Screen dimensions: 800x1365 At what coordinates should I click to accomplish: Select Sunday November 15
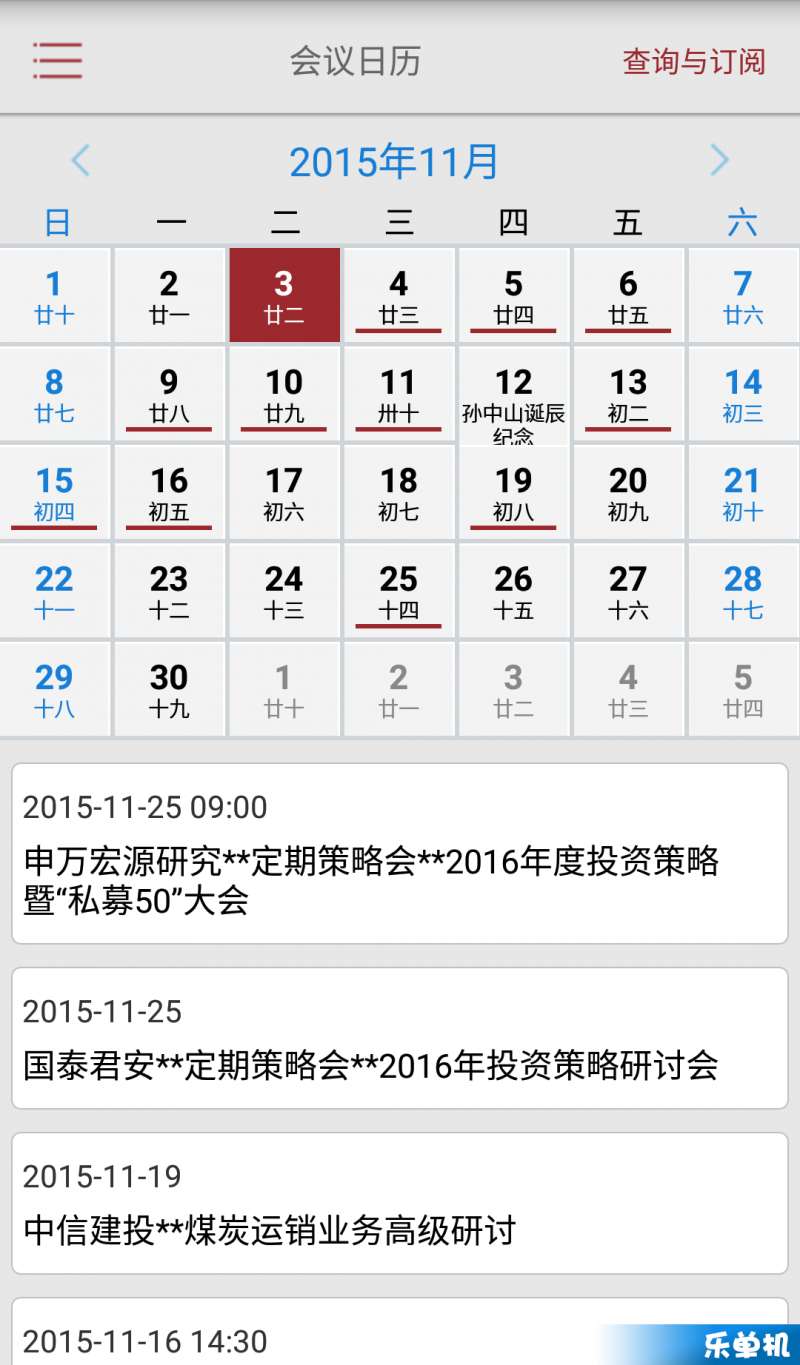[x=54, y=493]
